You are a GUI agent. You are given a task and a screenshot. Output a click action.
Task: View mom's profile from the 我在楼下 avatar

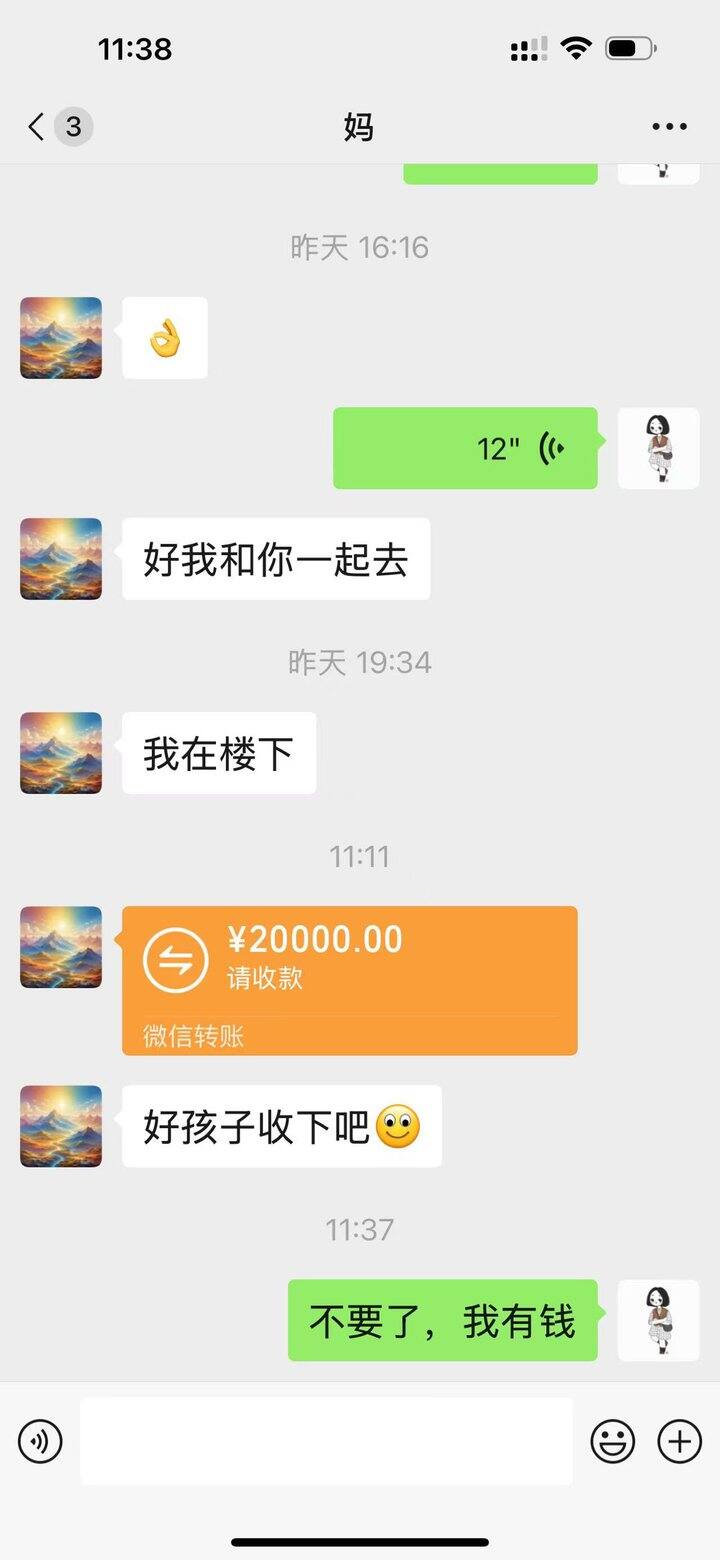pos(61,753)
